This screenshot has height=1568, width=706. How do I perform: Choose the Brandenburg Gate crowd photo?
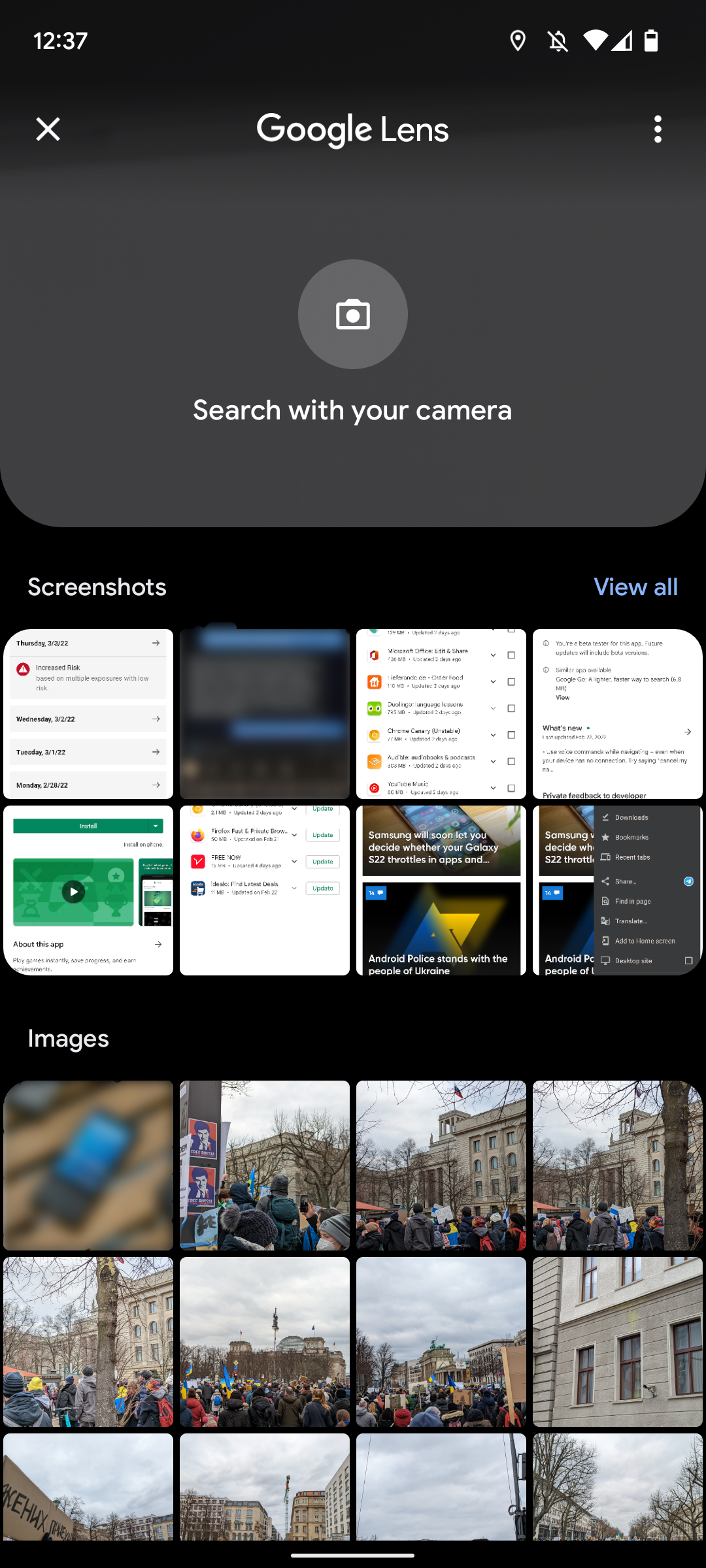pyautogui.click(x=441, y=1341)
